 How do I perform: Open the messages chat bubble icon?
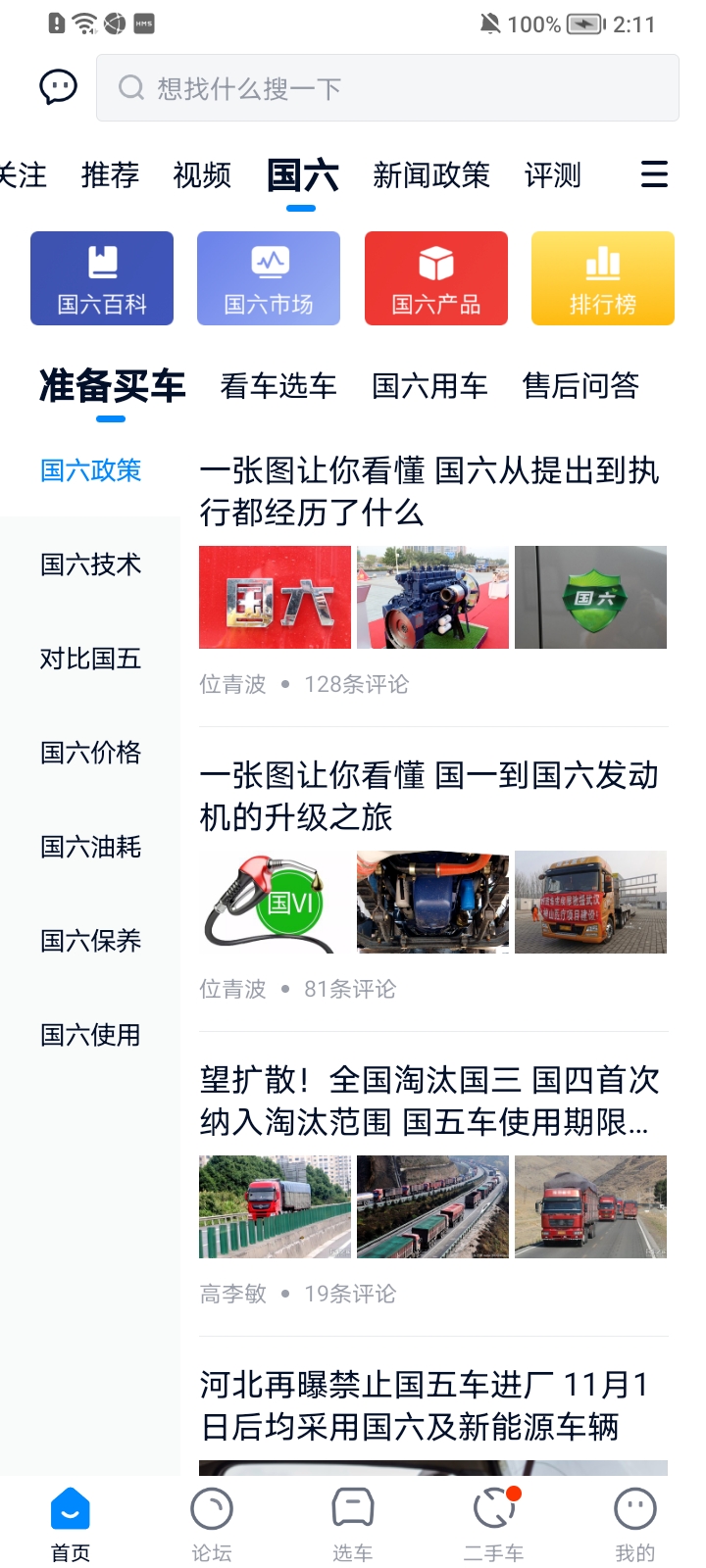tap(58, 87)
